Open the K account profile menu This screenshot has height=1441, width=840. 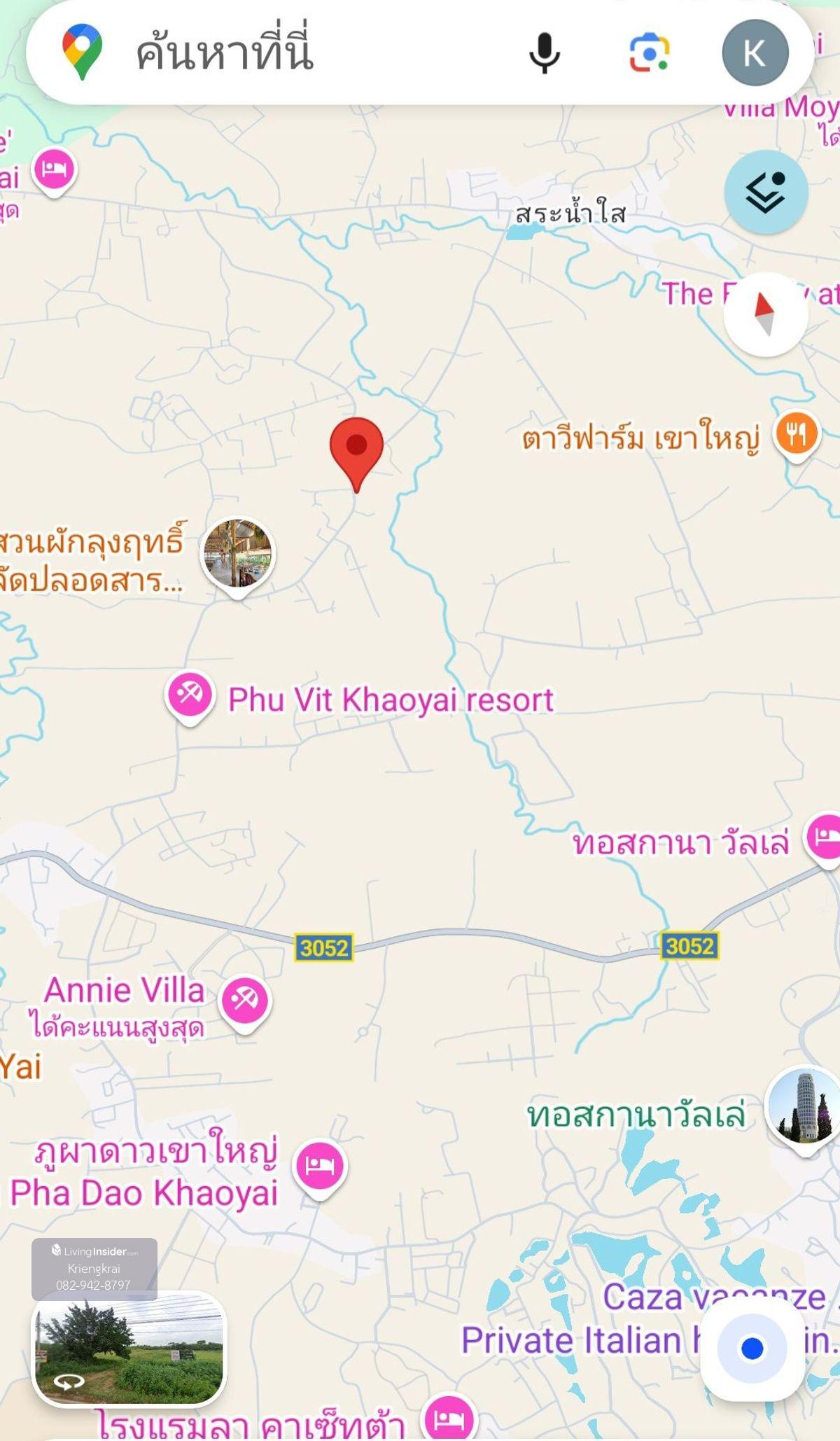coord(755,53)
